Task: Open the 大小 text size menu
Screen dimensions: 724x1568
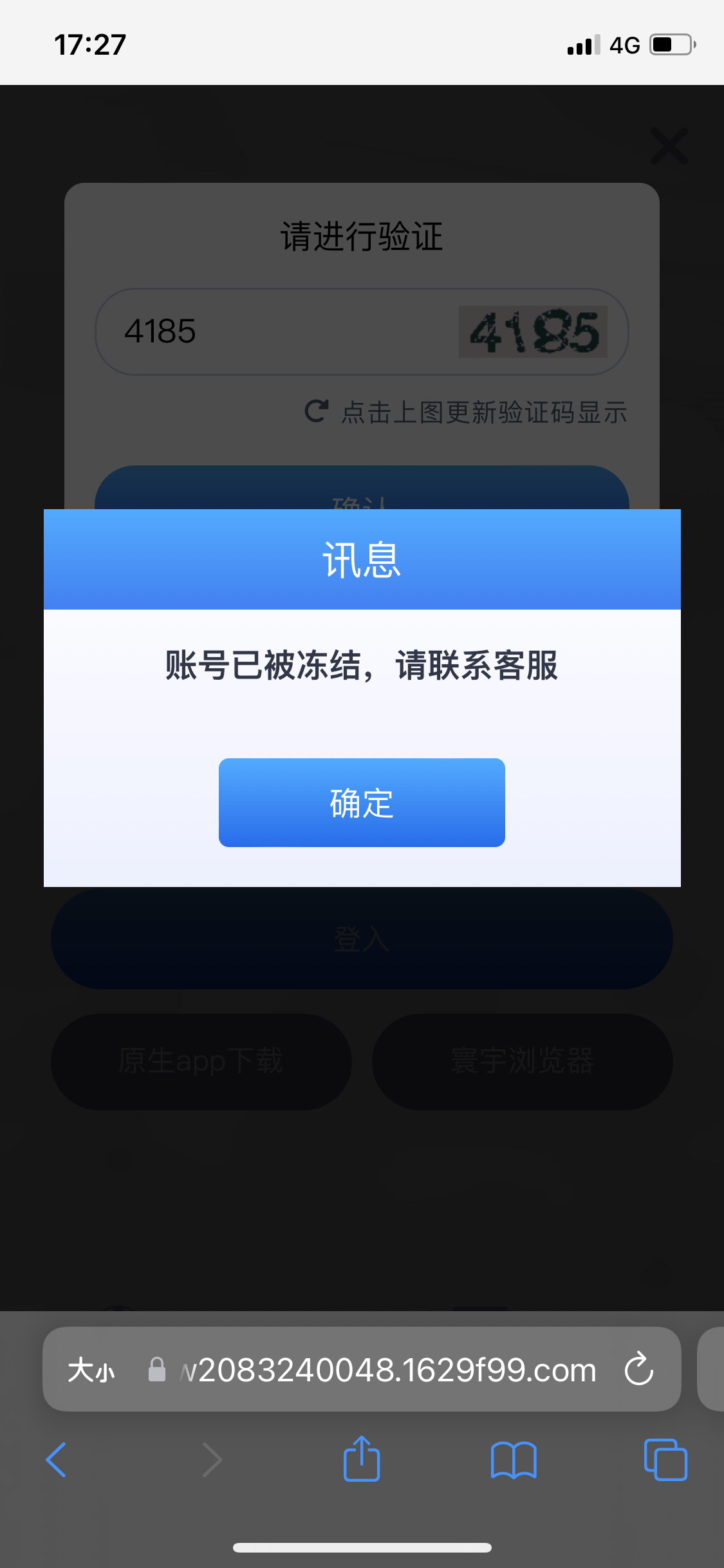Action: point(91,1370)
